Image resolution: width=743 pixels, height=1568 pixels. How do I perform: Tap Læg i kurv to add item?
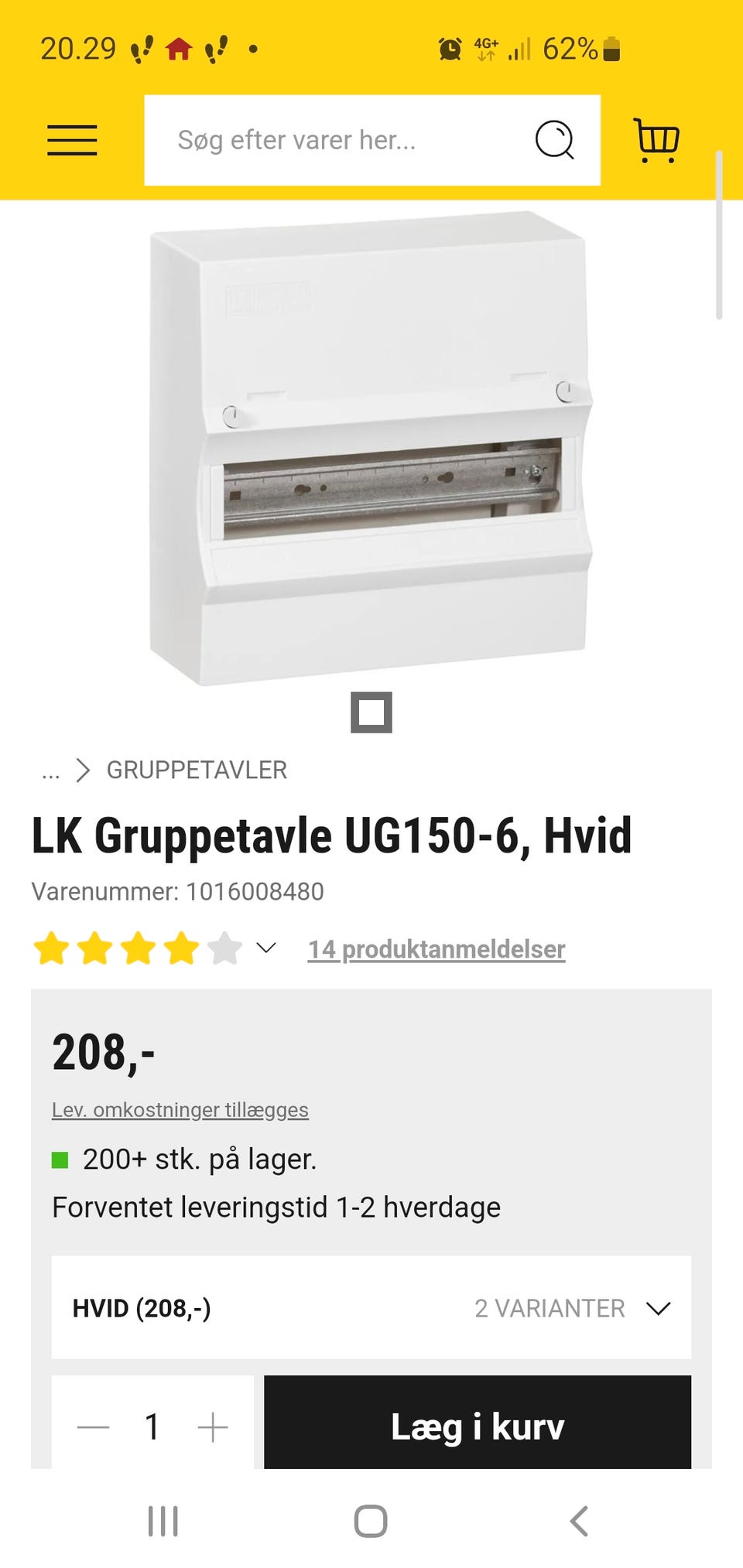(x=478, y=1426)
